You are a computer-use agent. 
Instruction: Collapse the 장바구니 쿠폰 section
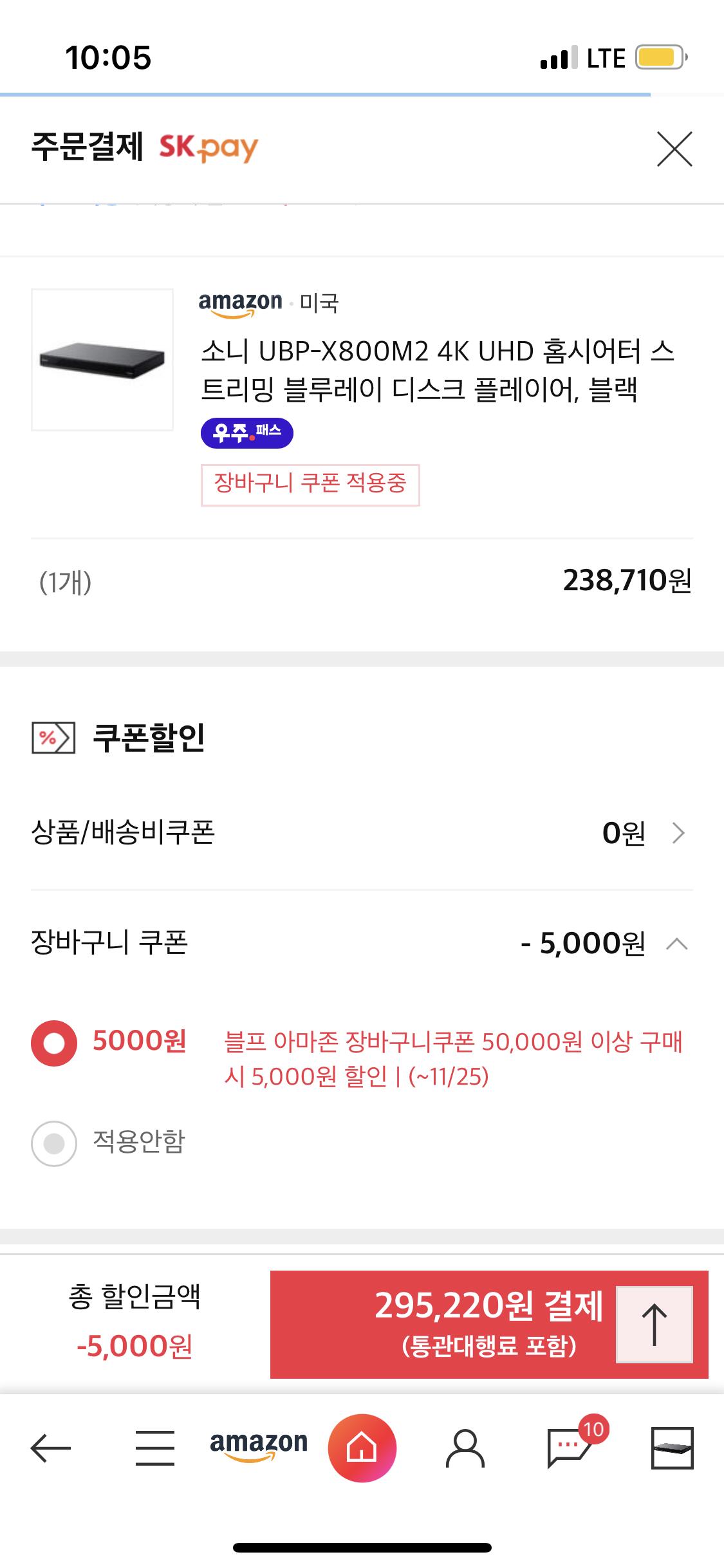tap(677, 944)
